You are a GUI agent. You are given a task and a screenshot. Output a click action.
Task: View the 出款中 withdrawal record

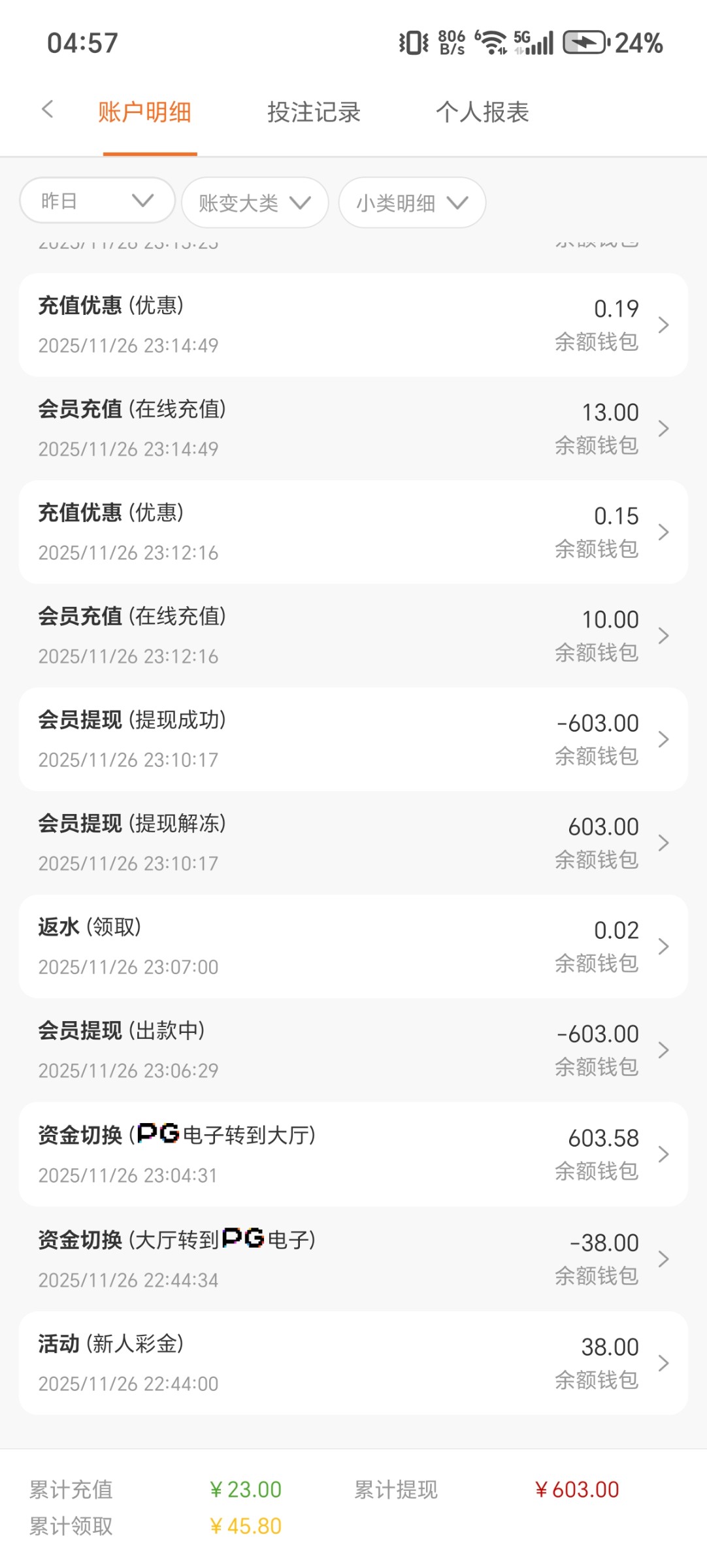click(353, 1050)
